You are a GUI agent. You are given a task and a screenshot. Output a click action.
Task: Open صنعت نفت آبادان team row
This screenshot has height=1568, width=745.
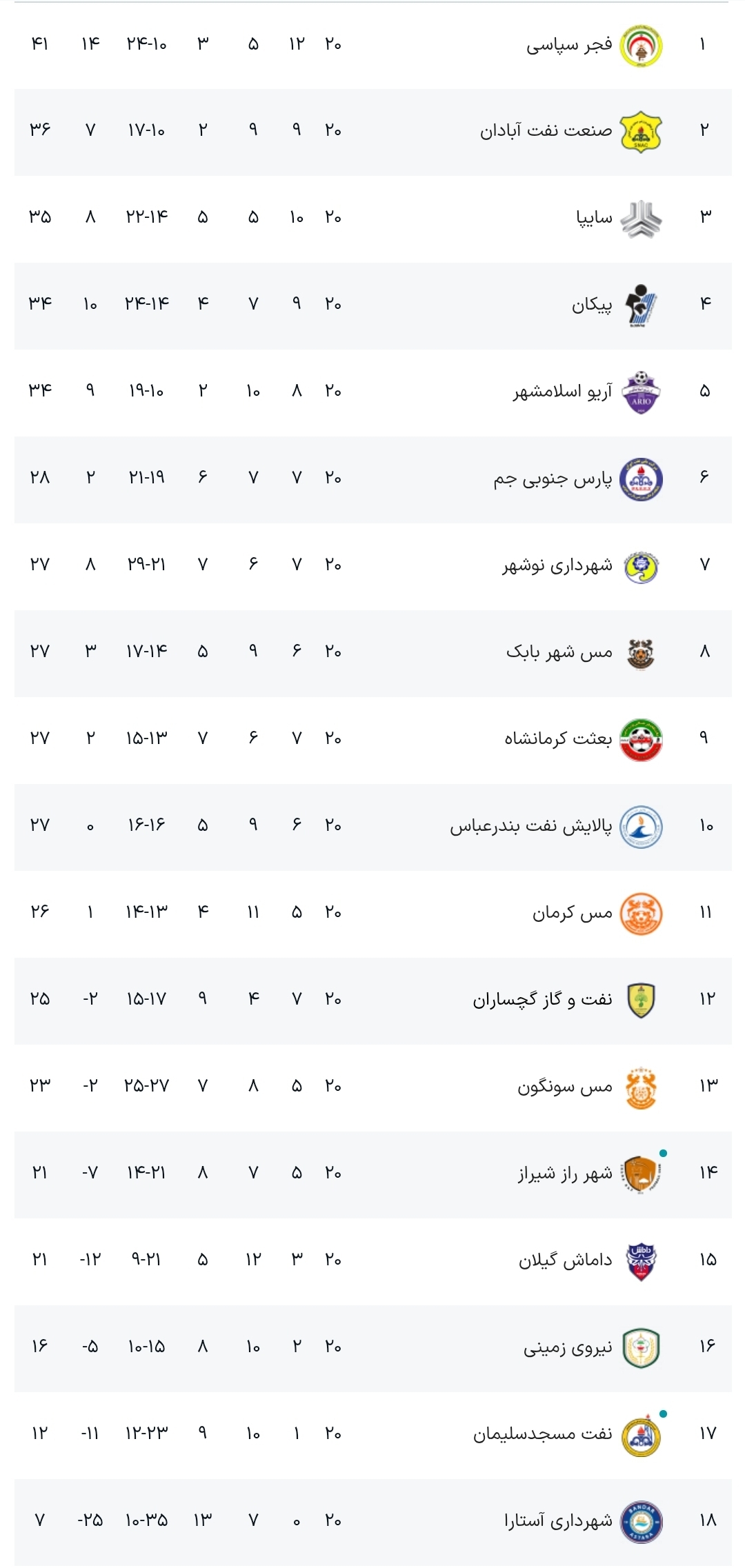pyautogui.click(x=546, y=131)
